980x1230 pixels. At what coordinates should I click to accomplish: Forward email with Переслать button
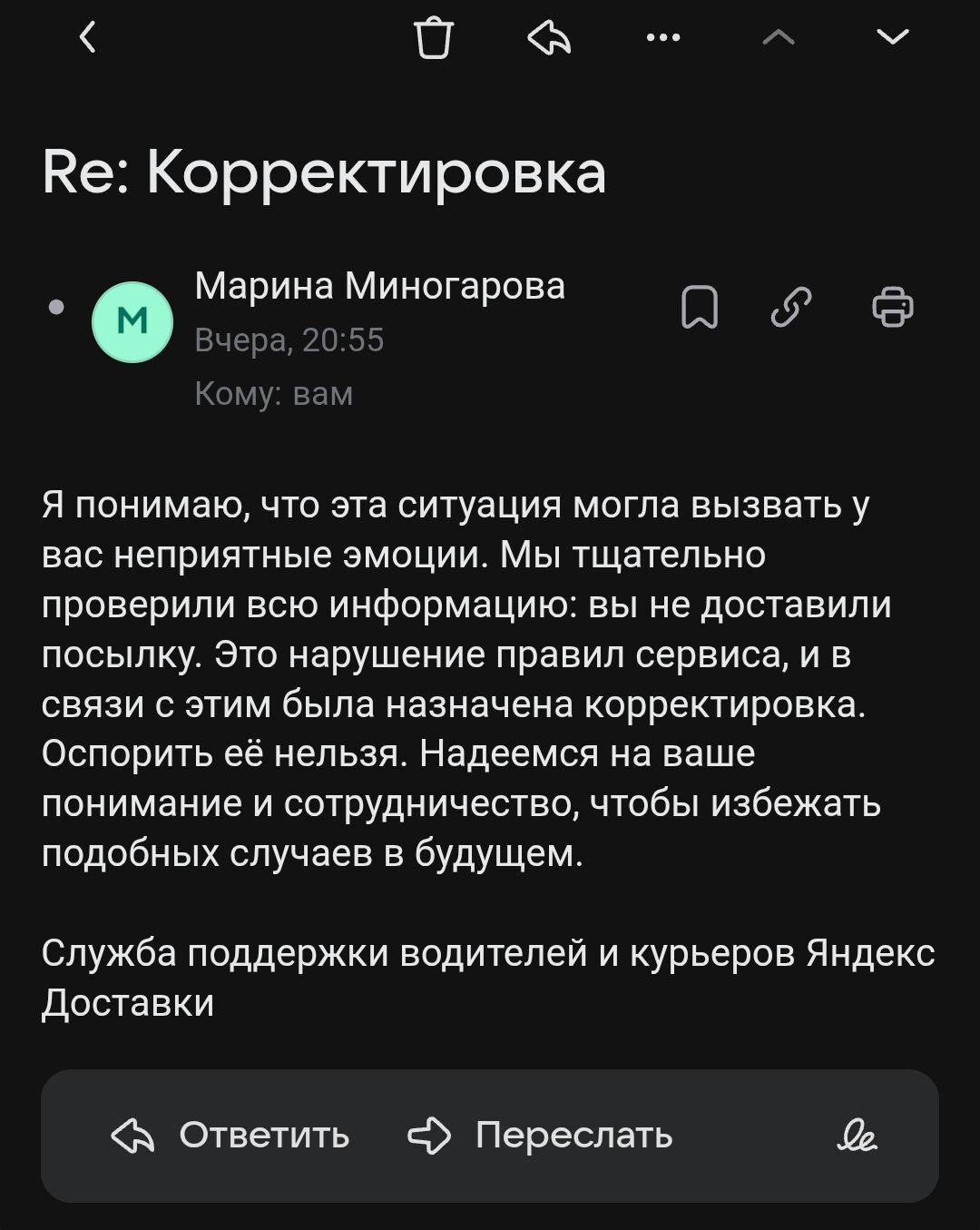tap(541, 1135)
